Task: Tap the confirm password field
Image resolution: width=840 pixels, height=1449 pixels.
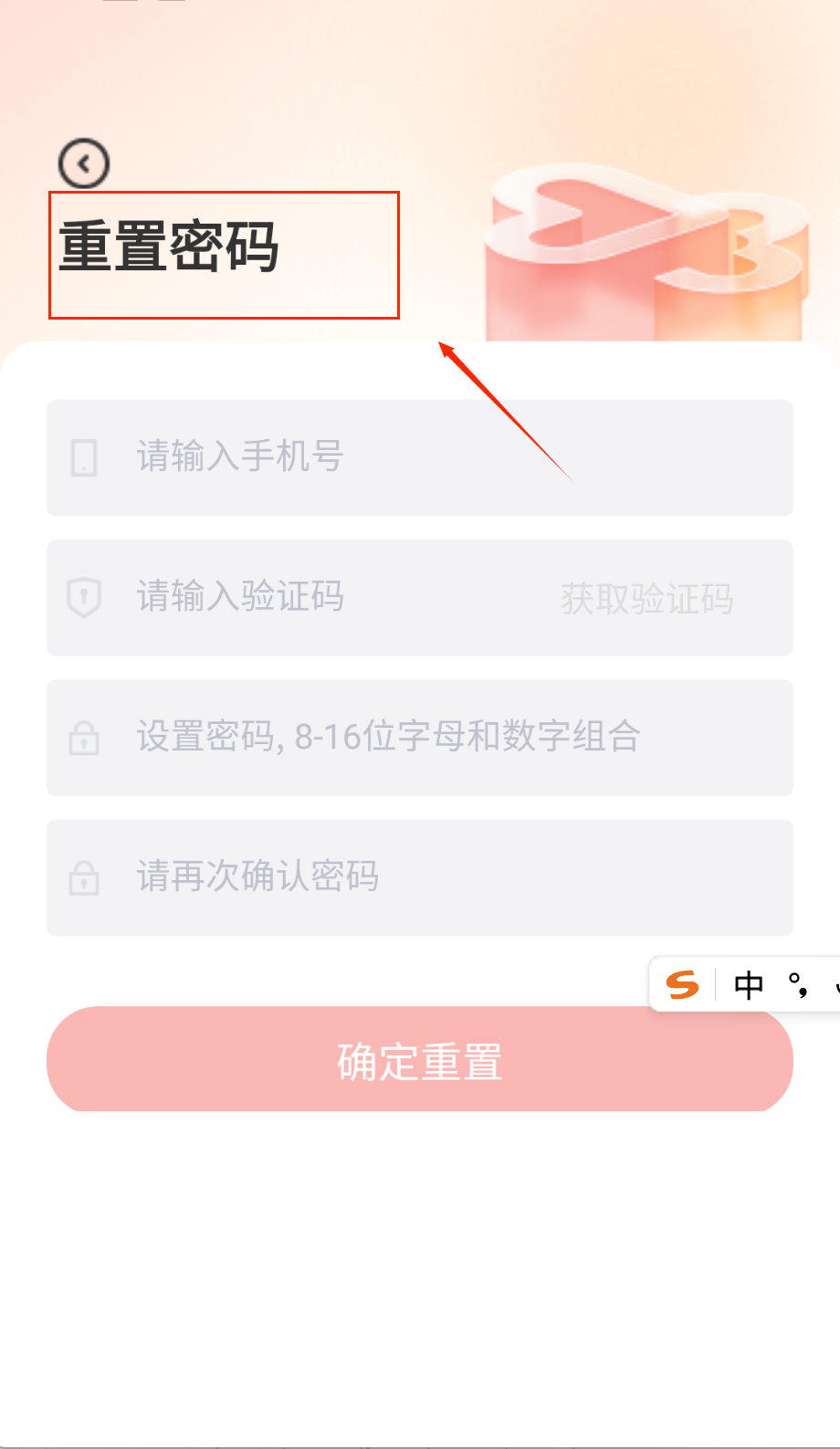Action: (420, 877)
